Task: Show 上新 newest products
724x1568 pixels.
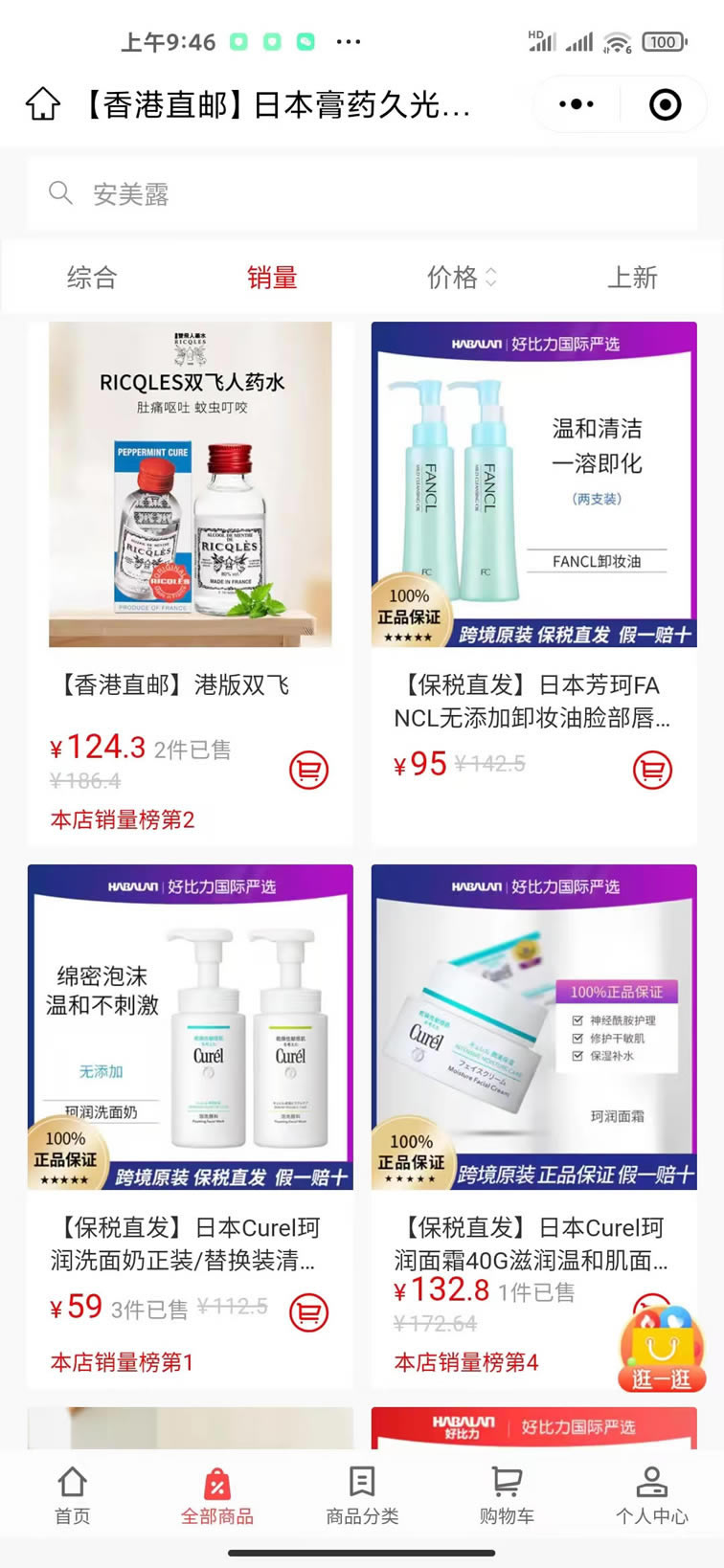Action: click(x=632, y=278)
